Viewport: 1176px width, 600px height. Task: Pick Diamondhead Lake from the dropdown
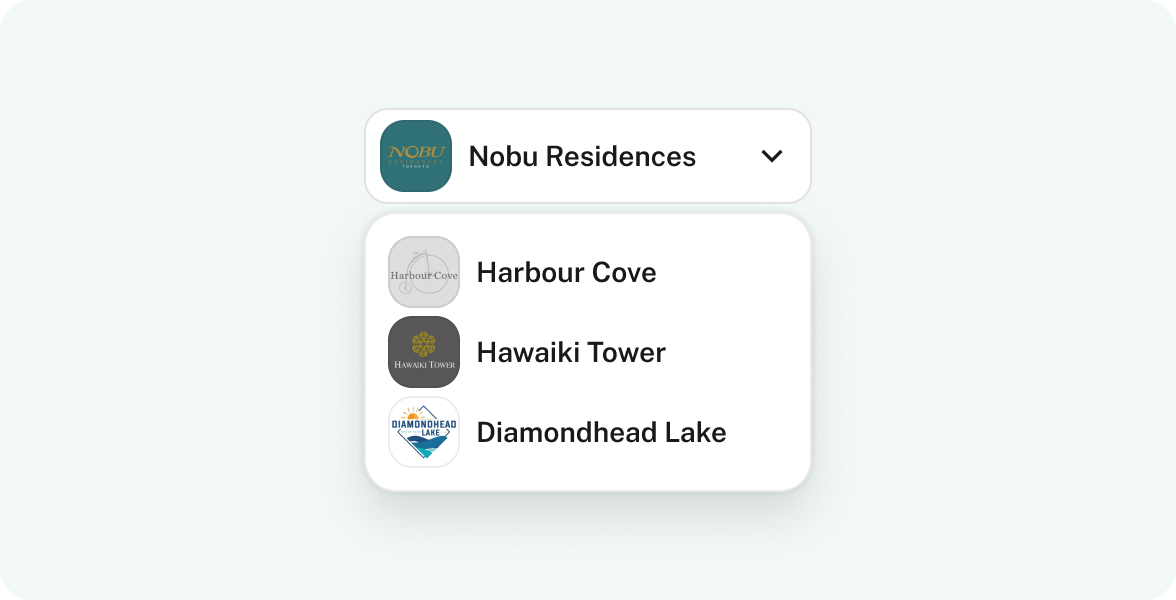[x=600, y=432]
